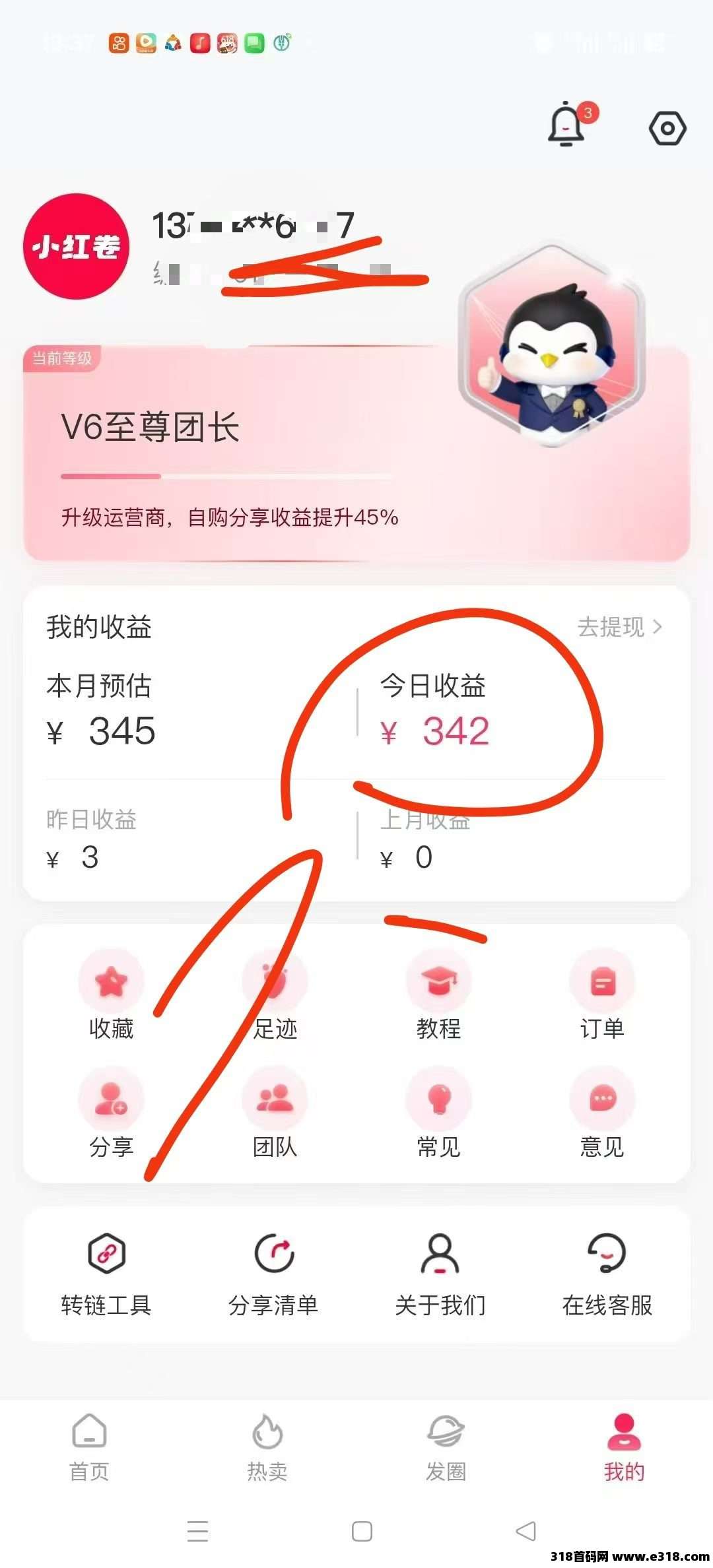Tap the system back button
Image resolution: width=713 pixels, height=1568 pixels.
coord(526,1531)
